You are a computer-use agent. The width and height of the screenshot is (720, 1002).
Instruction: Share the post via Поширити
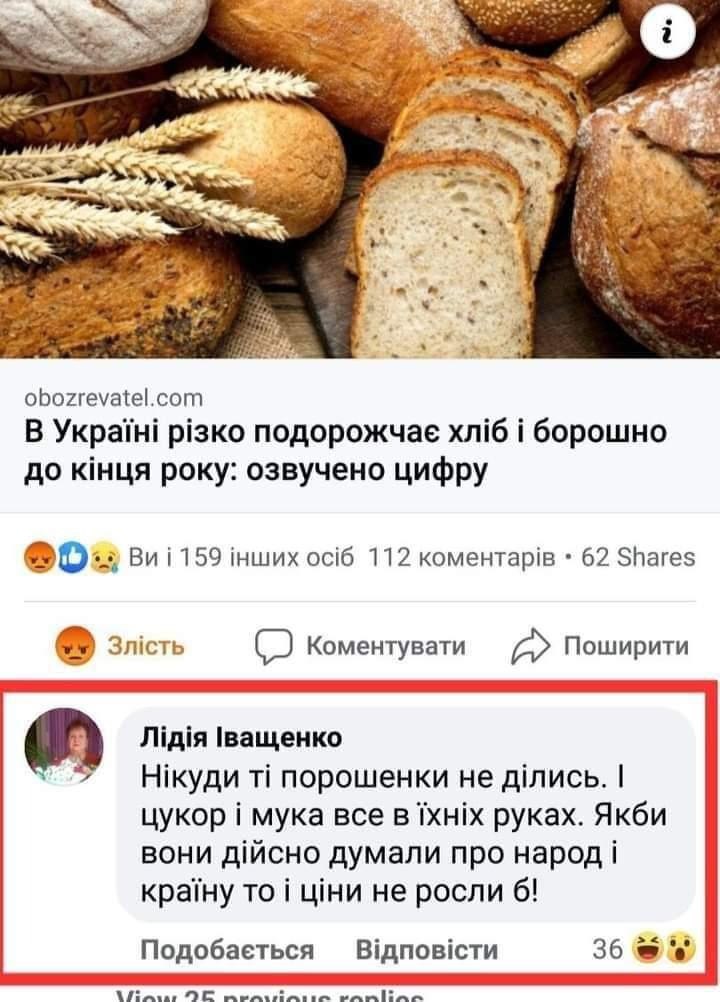pos(602,645)
